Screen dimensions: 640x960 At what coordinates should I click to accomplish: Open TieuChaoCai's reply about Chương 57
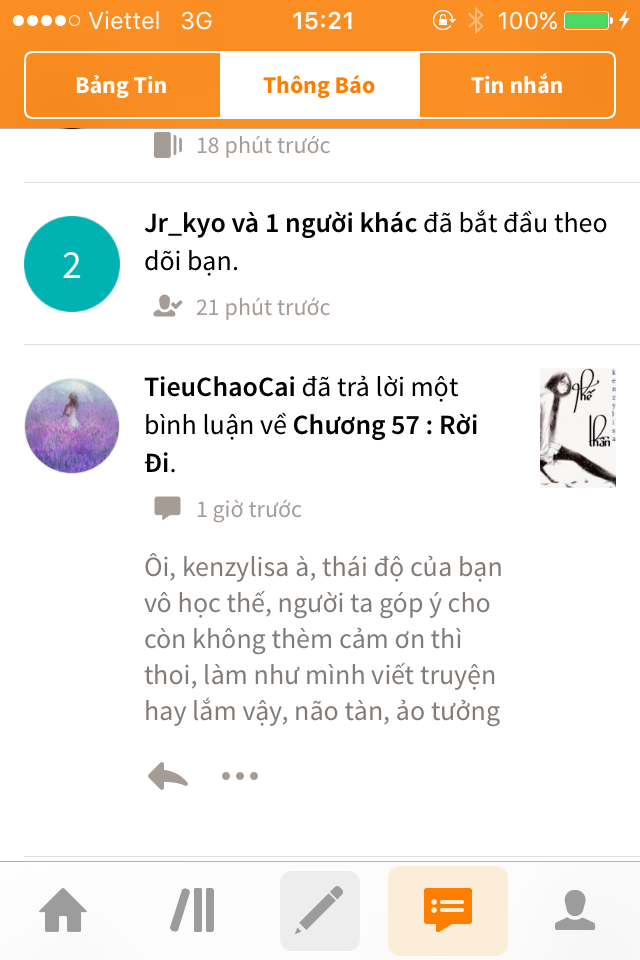pos(320,426)
